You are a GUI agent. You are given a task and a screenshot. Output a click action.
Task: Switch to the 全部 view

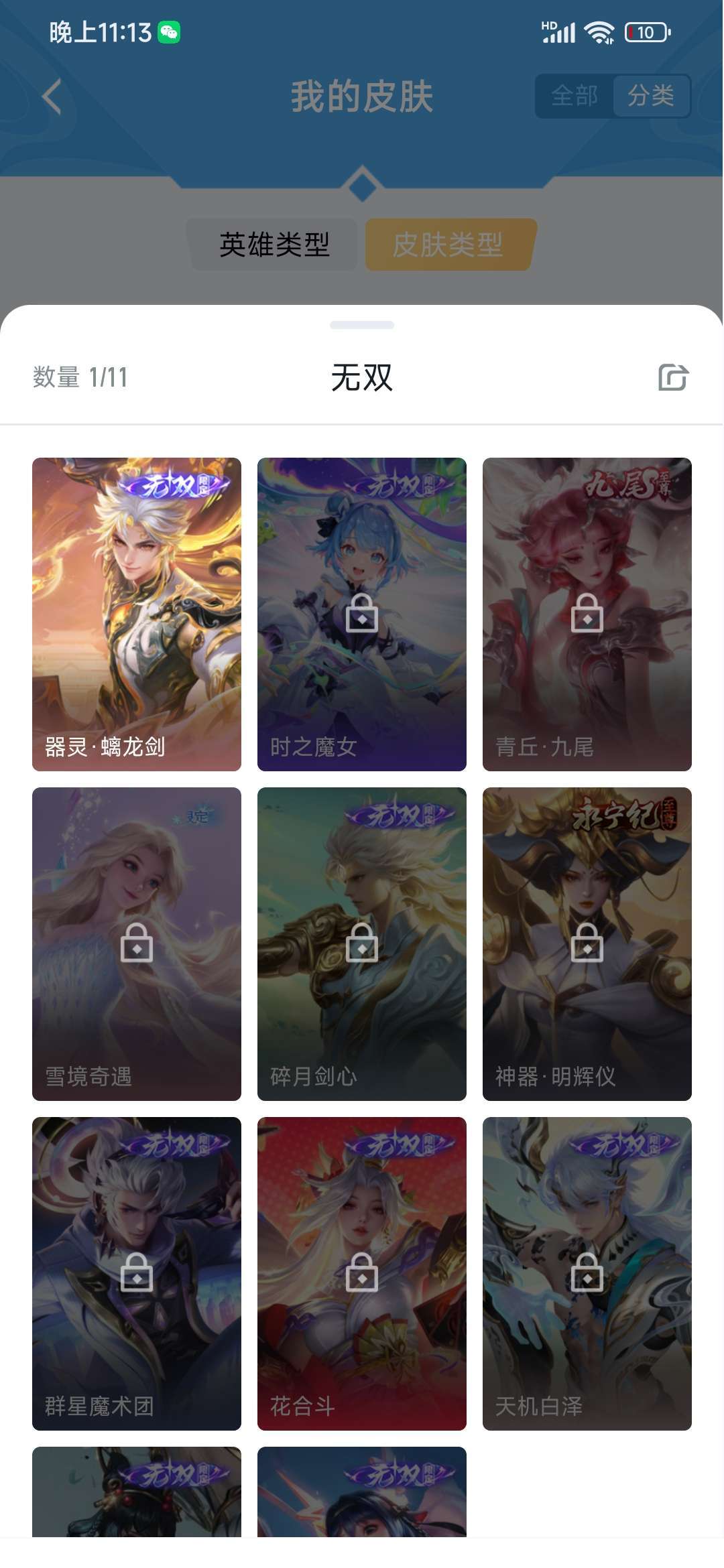coord(575,96)
